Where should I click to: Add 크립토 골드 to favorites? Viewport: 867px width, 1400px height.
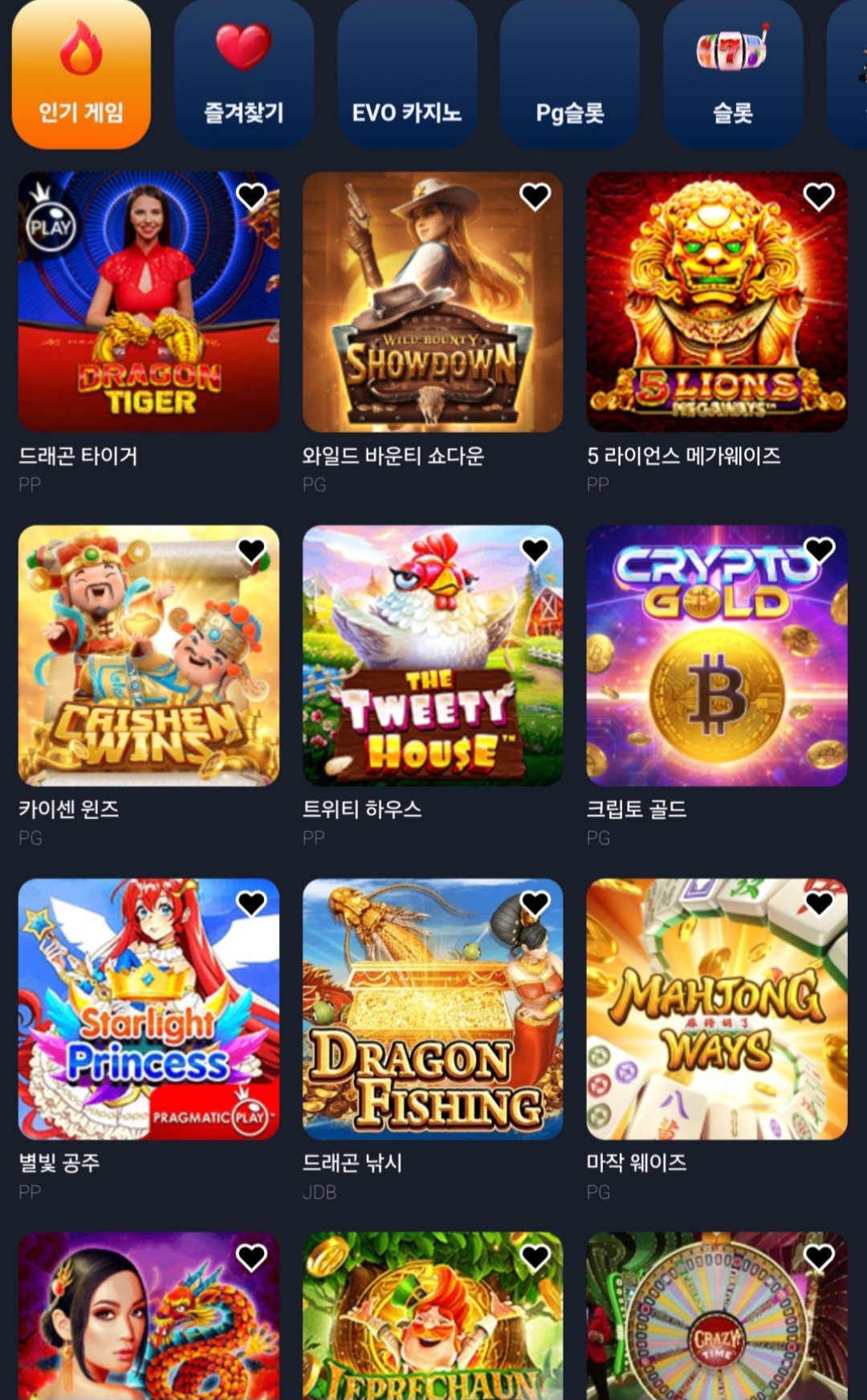819,550
